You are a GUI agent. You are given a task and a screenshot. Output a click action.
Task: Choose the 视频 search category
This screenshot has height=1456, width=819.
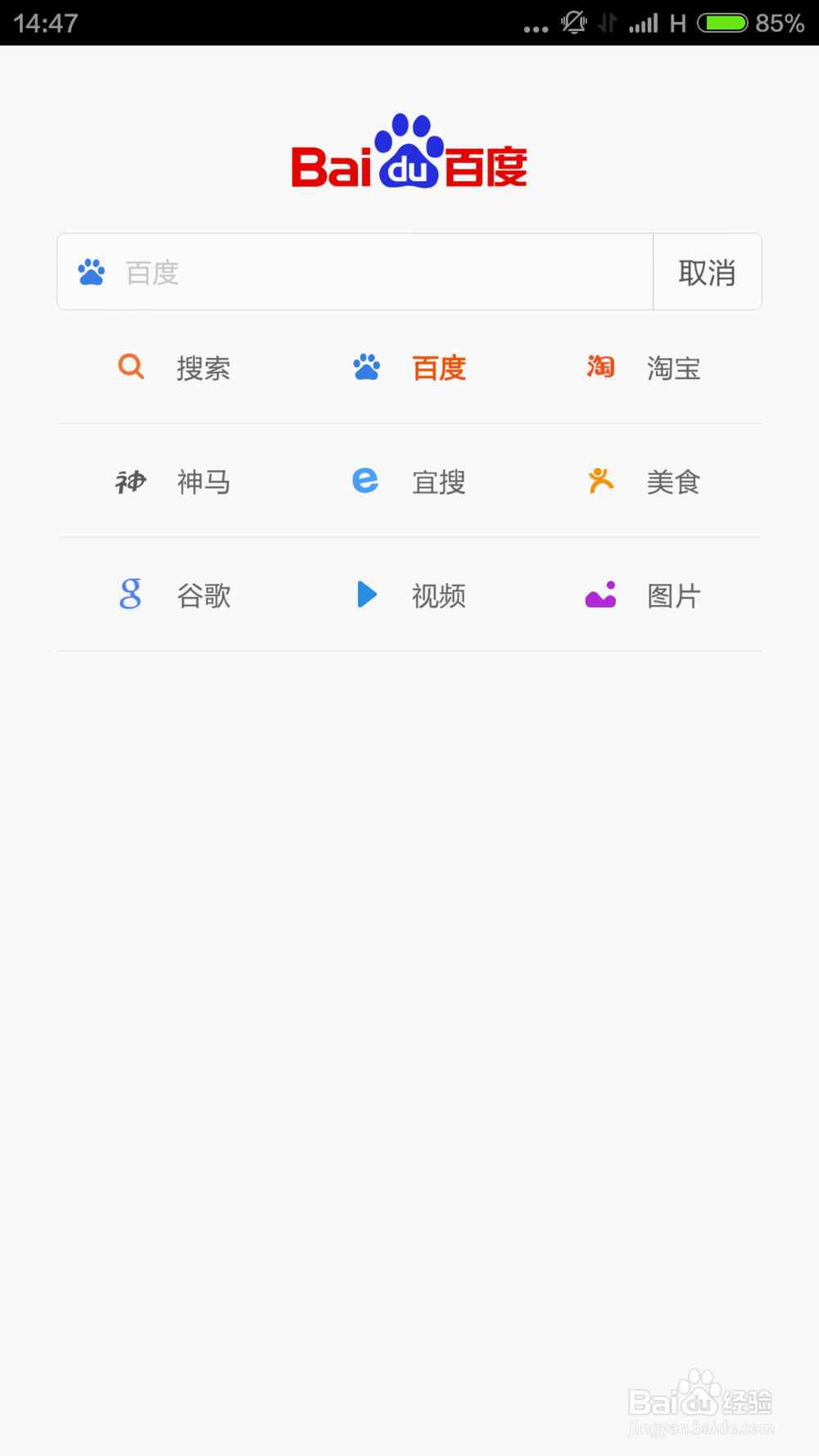pyautogui.click(x=409, y=595)
